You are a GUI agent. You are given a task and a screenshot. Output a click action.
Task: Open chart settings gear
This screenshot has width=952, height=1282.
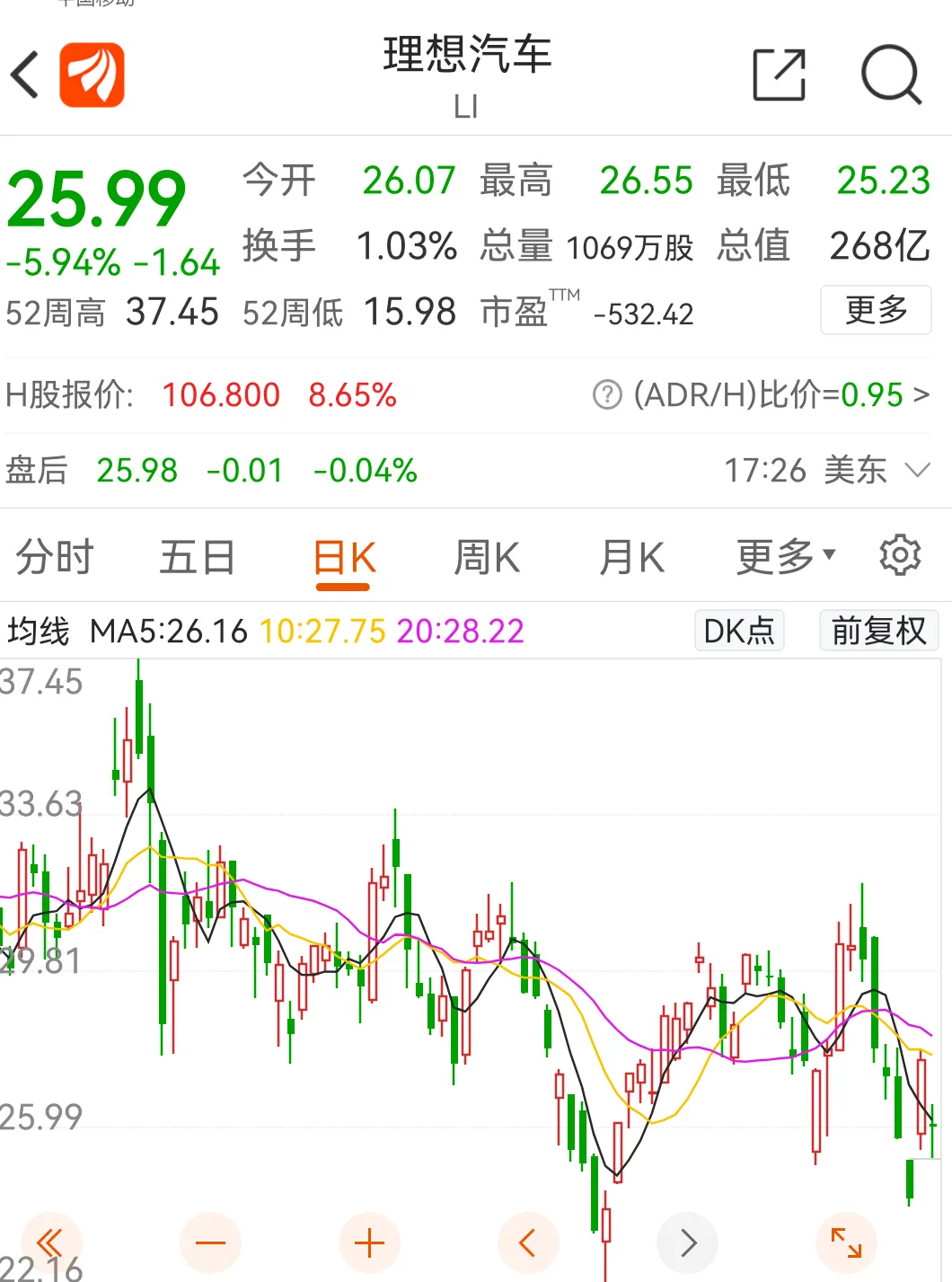point(900,556)
